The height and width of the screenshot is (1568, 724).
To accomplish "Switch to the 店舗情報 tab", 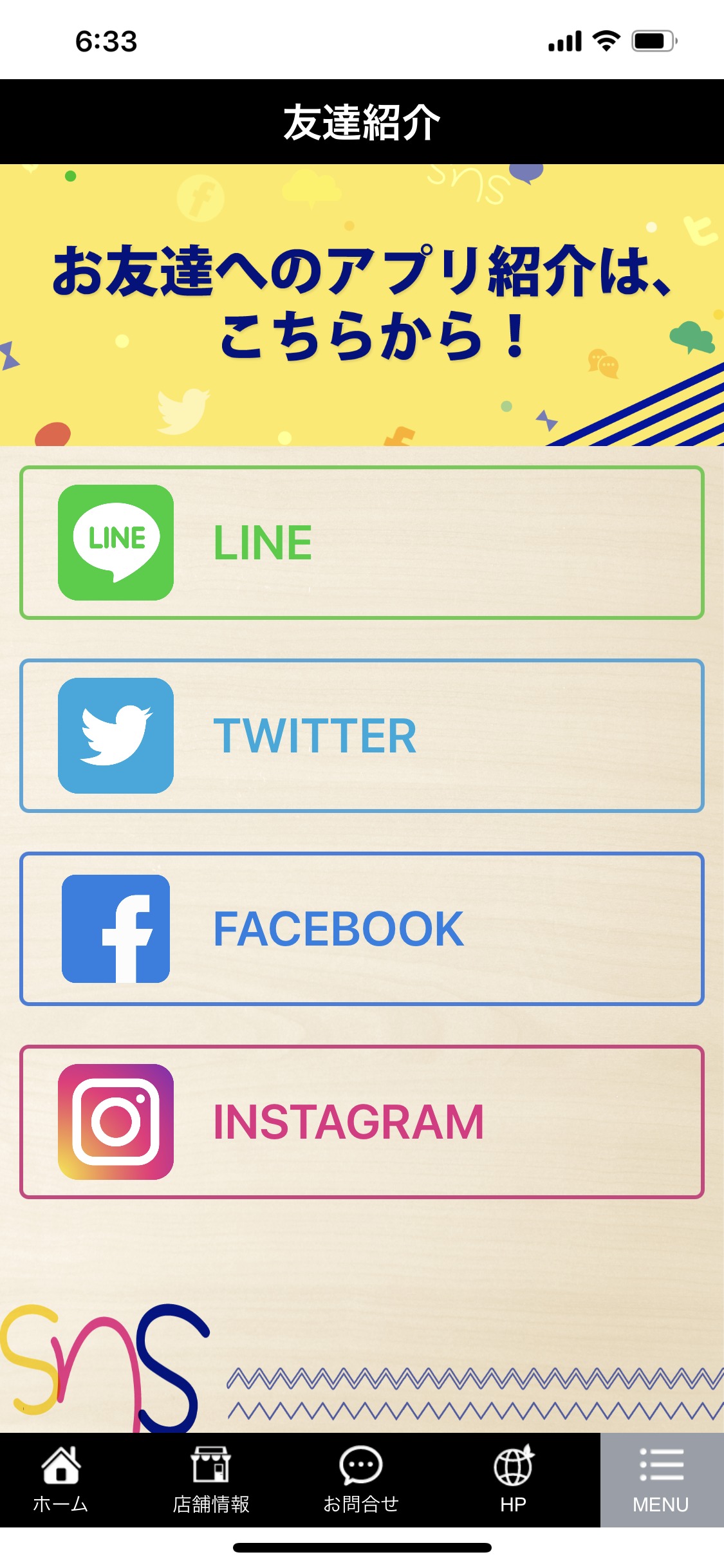I will coord(211,1480).
